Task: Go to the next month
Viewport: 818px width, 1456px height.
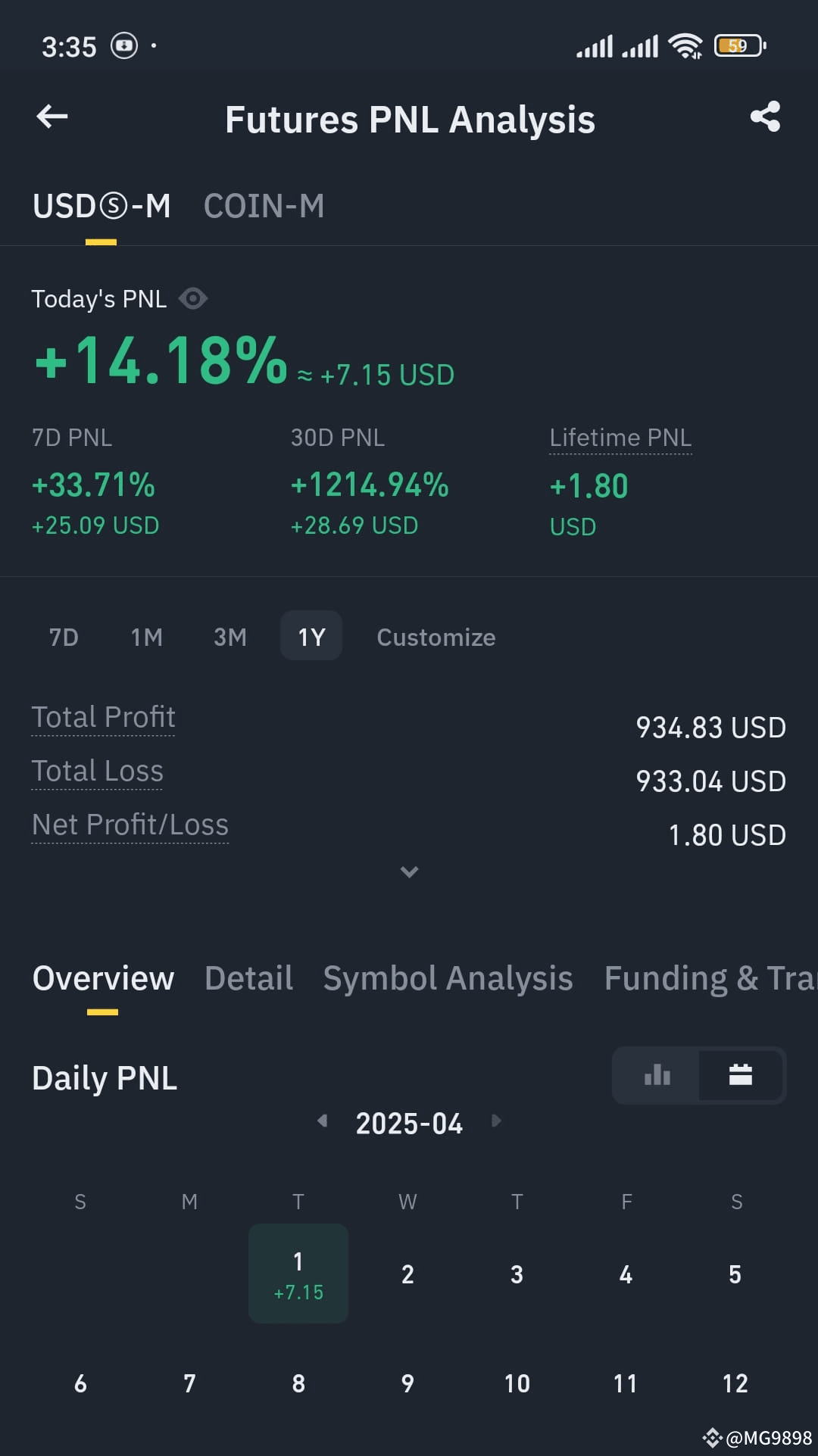Action: [x=496, y=1121]
